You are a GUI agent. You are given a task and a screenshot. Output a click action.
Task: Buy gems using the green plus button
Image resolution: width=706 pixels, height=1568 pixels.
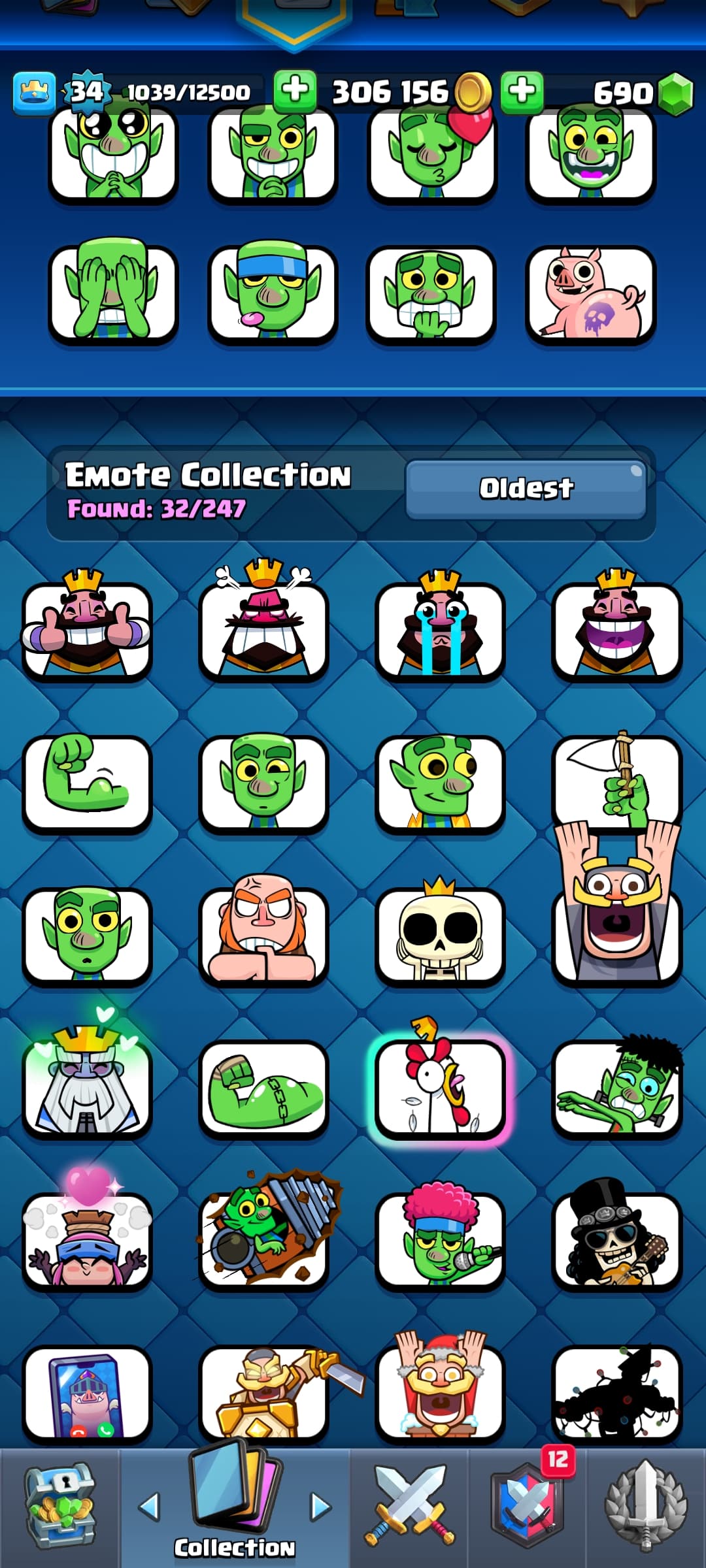click(x=522, y=91)
